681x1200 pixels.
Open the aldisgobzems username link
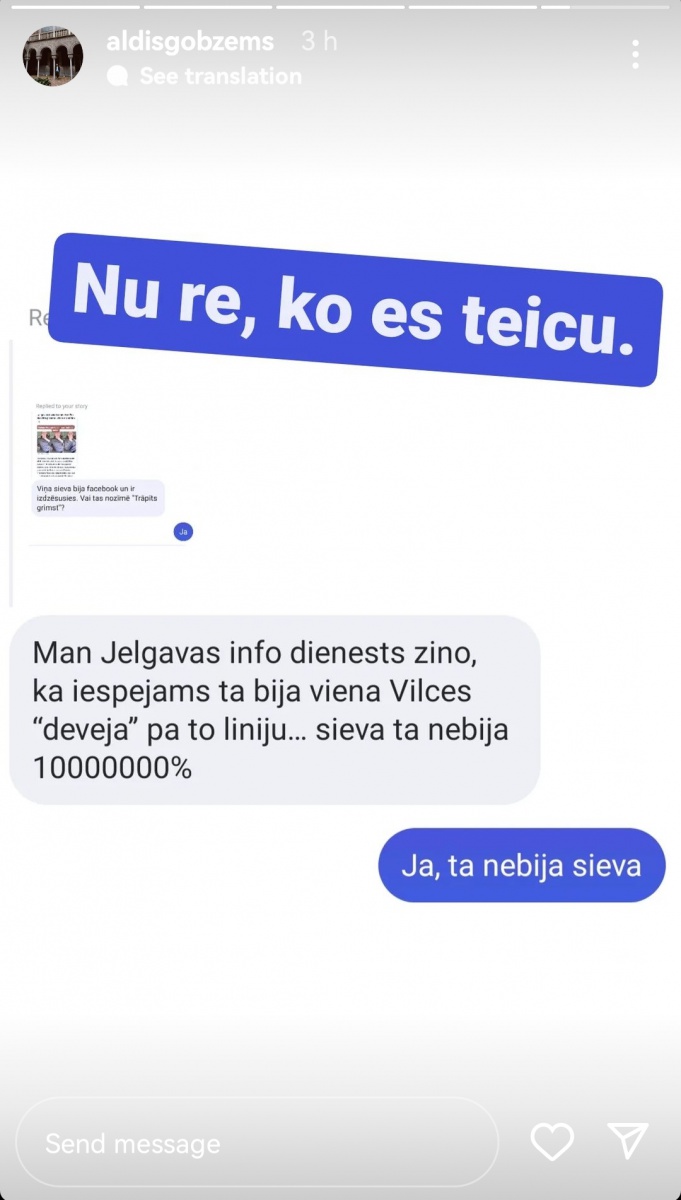(189, 41)
